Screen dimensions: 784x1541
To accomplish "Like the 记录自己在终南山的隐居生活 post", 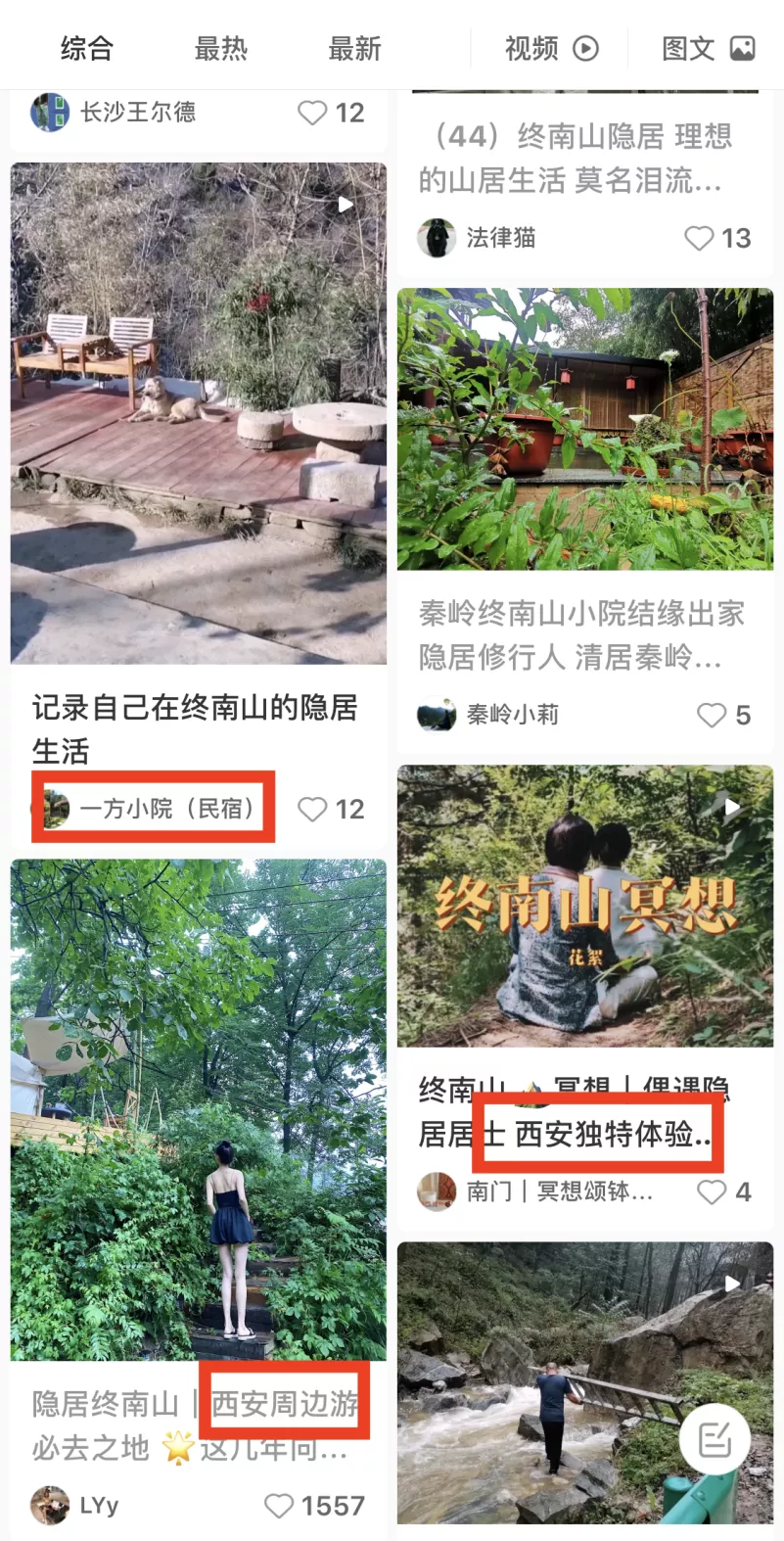I will [313, 810].
